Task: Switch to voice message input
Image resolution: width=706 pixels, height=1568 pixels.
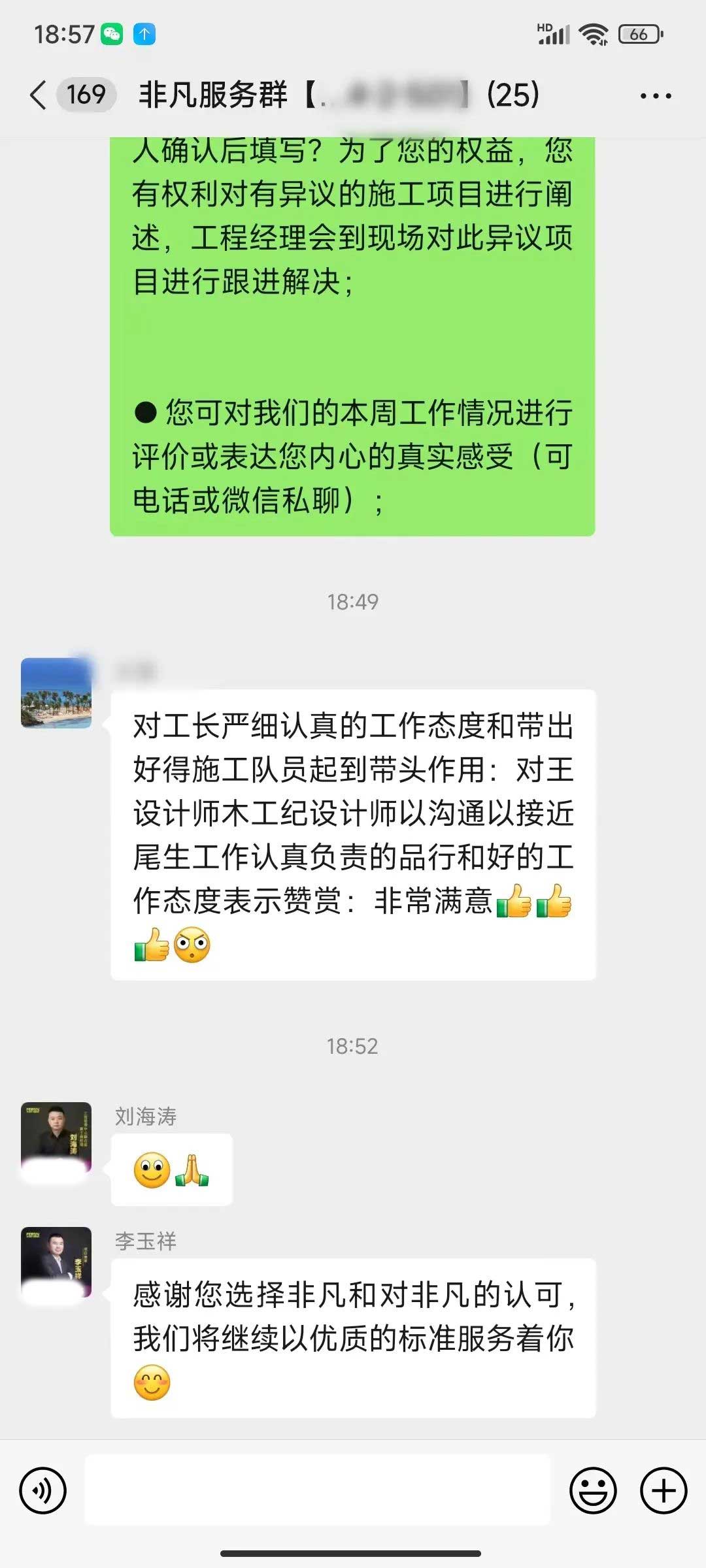Action: tap(43, 1491)
